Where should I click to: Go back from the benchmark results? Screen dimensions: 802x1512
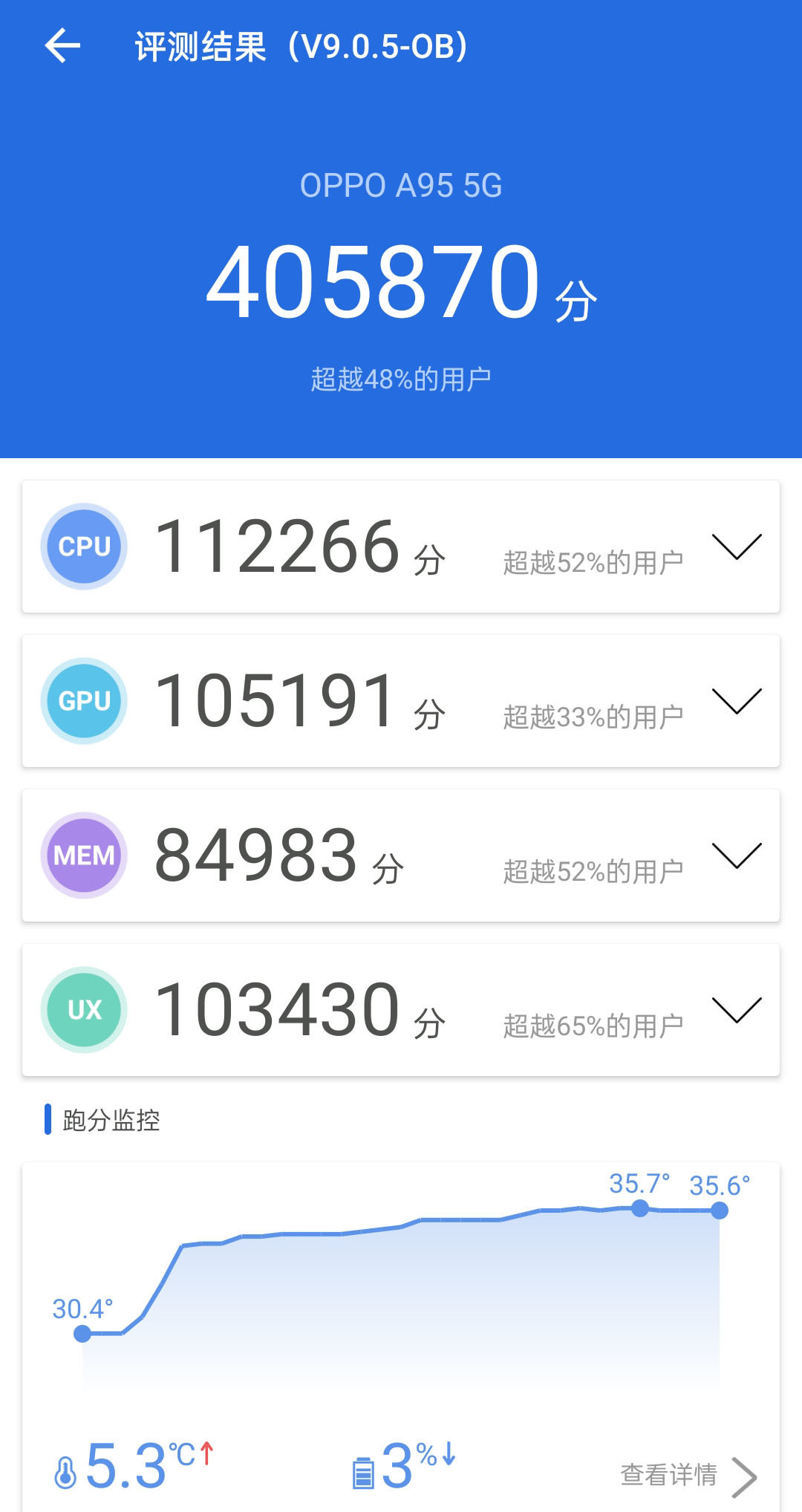point(62,46)
